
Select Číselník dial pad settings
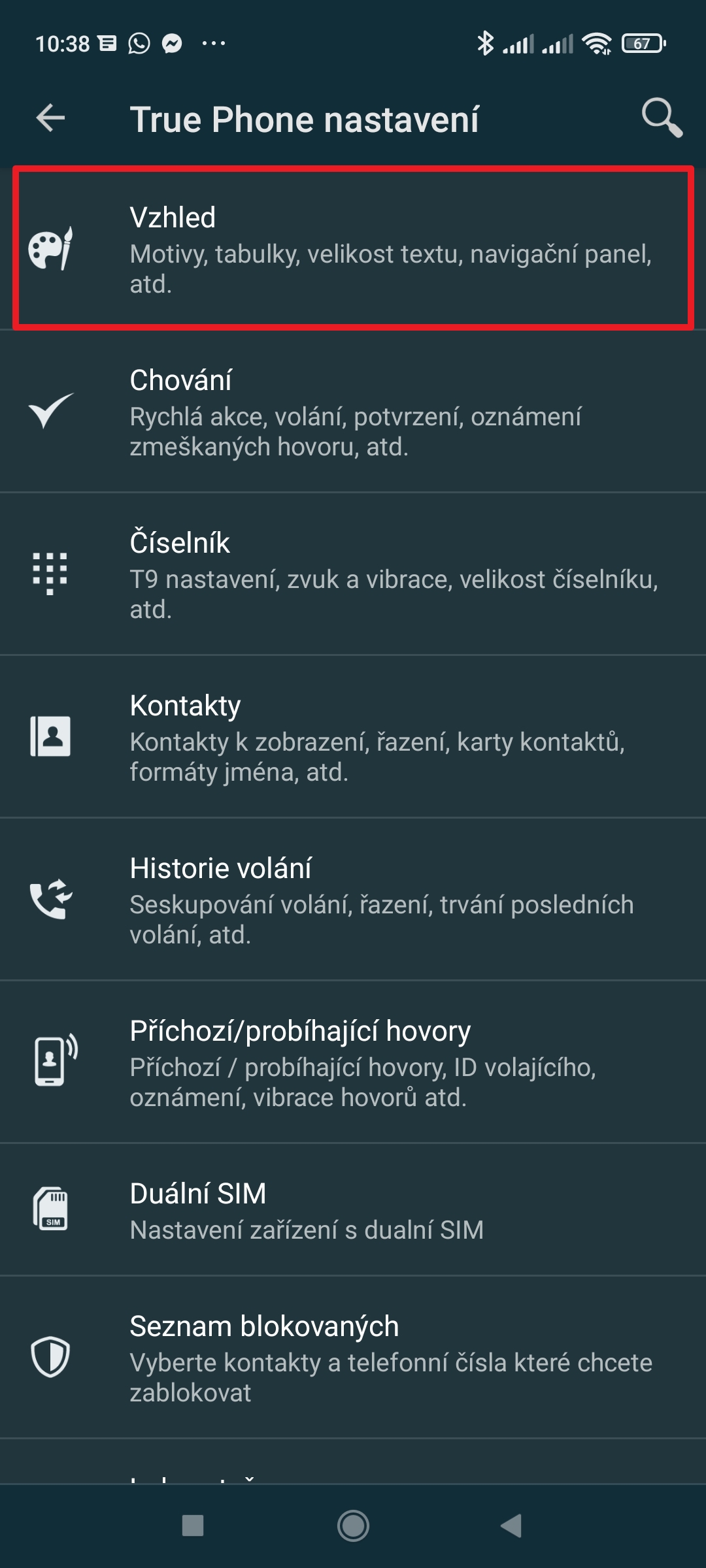pos(353,574)
